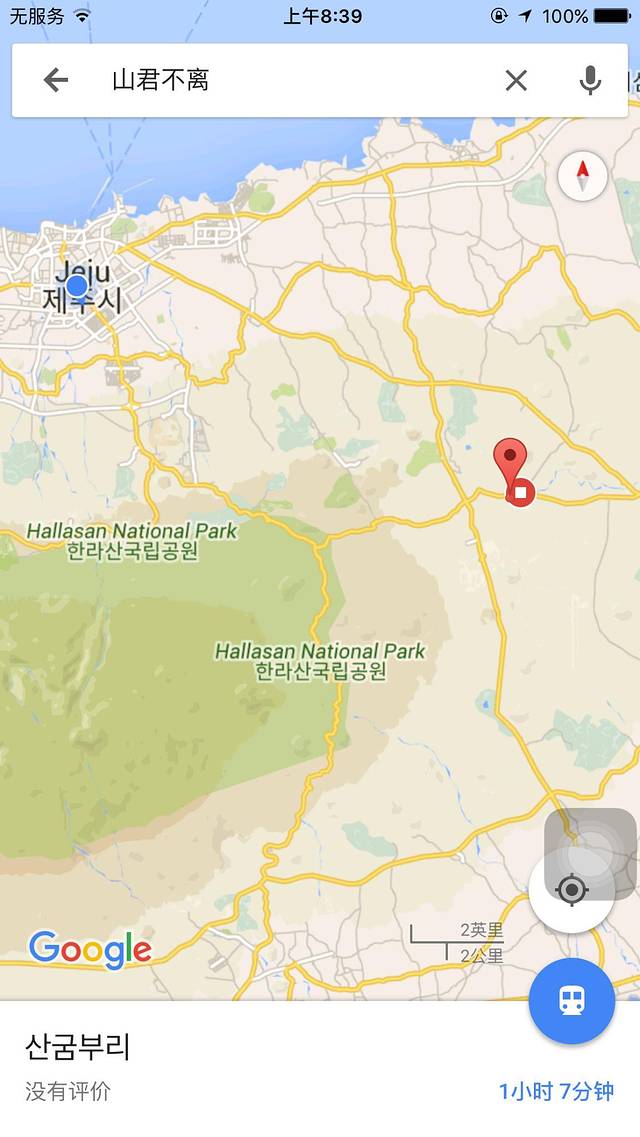
Task: Tap the 1小时 7分钟 travel time
Action: (x=556, y=1090)
